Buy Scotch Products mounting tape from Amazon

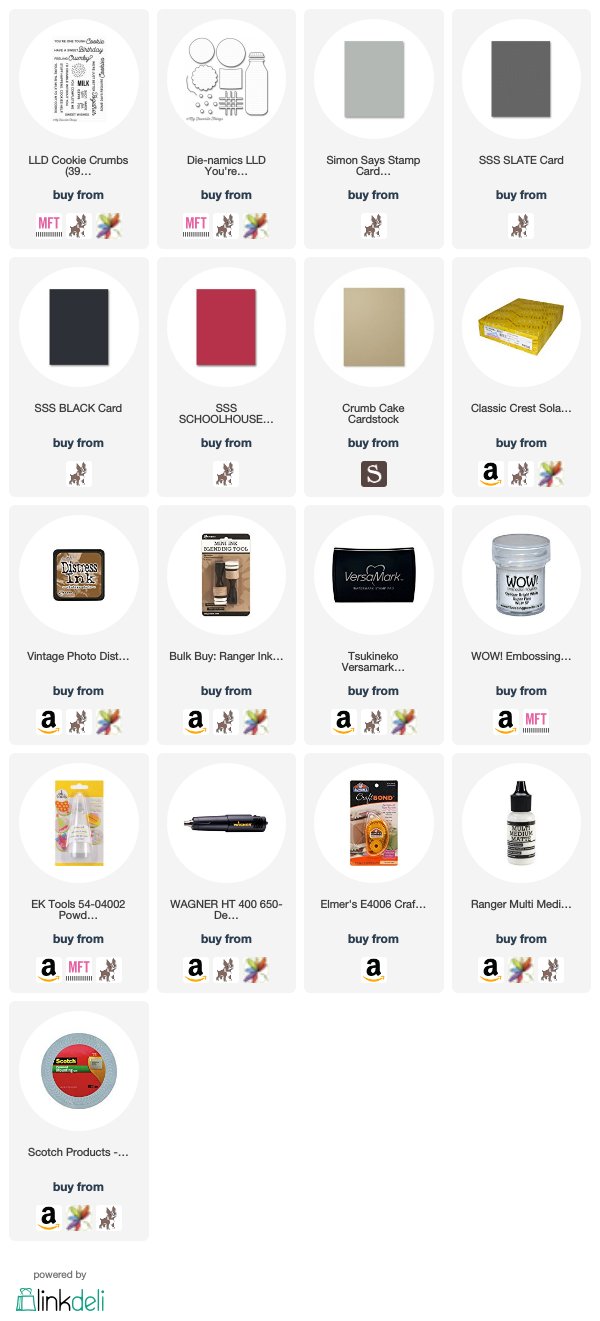[x=48, y=1217]
